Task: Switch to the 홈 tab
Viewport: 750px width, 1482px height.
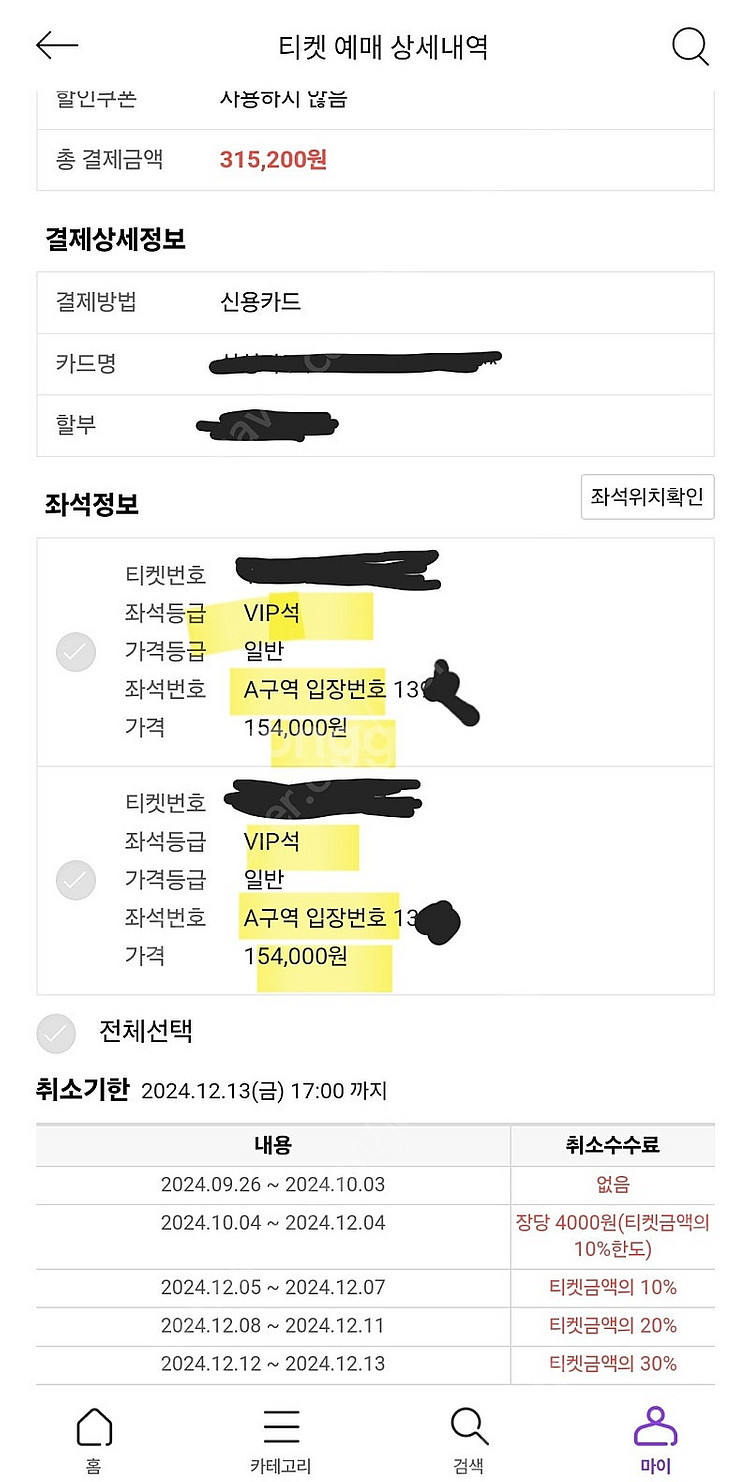Action: [94, 1438]
